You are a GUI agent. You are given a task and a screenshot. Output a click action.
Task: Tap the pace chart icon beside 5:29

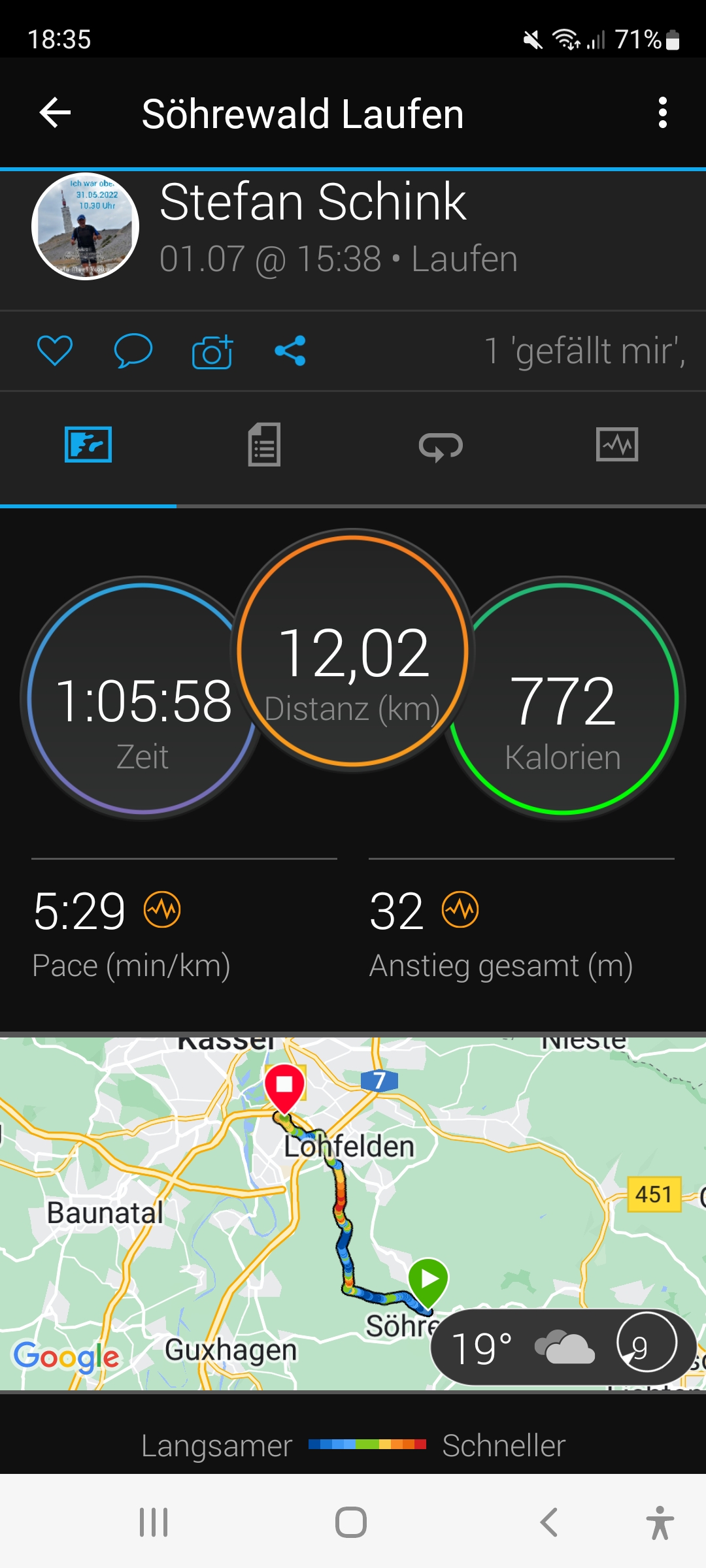pos(162,909)
